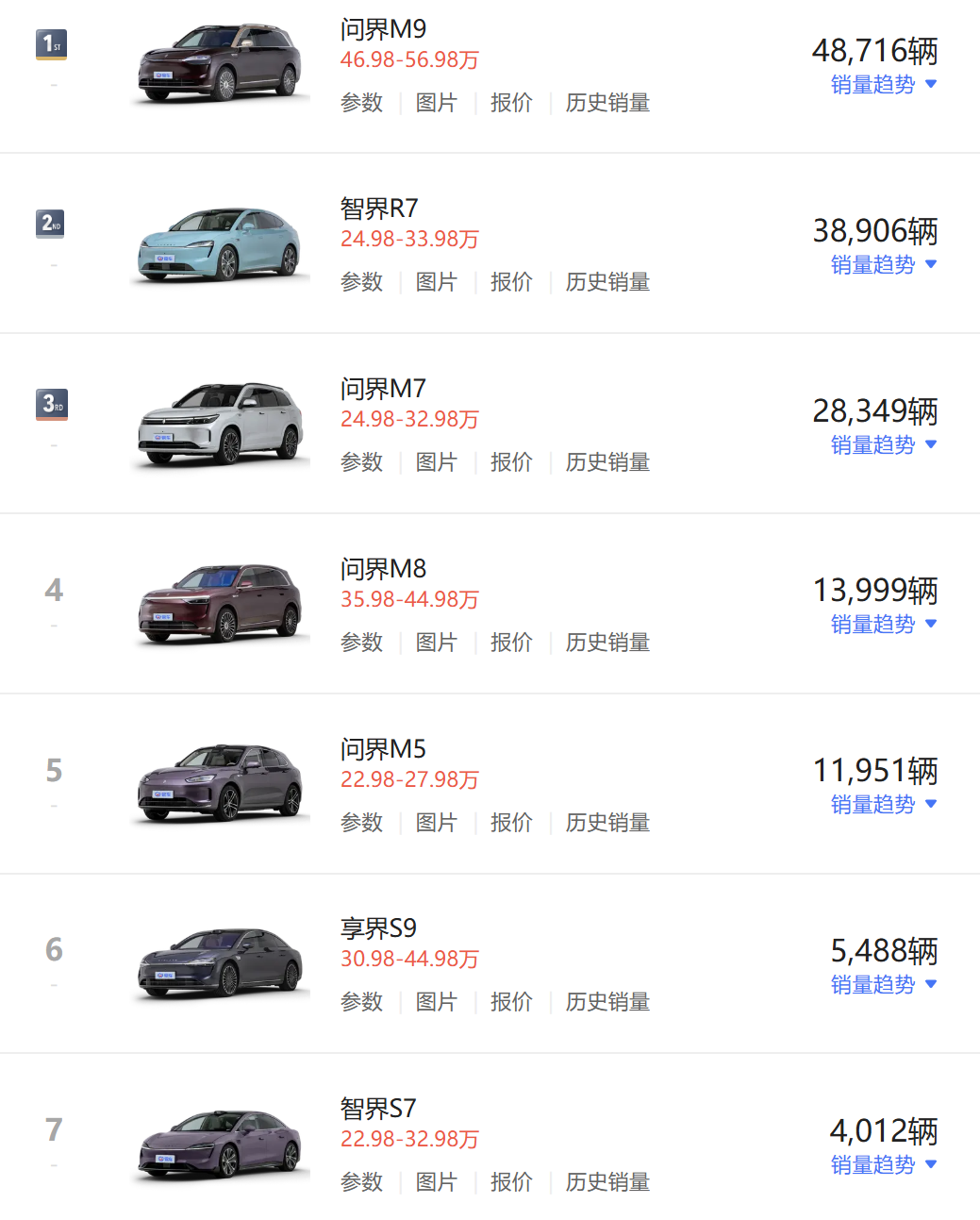Open the 问界M7 car image

pos(221,424)
